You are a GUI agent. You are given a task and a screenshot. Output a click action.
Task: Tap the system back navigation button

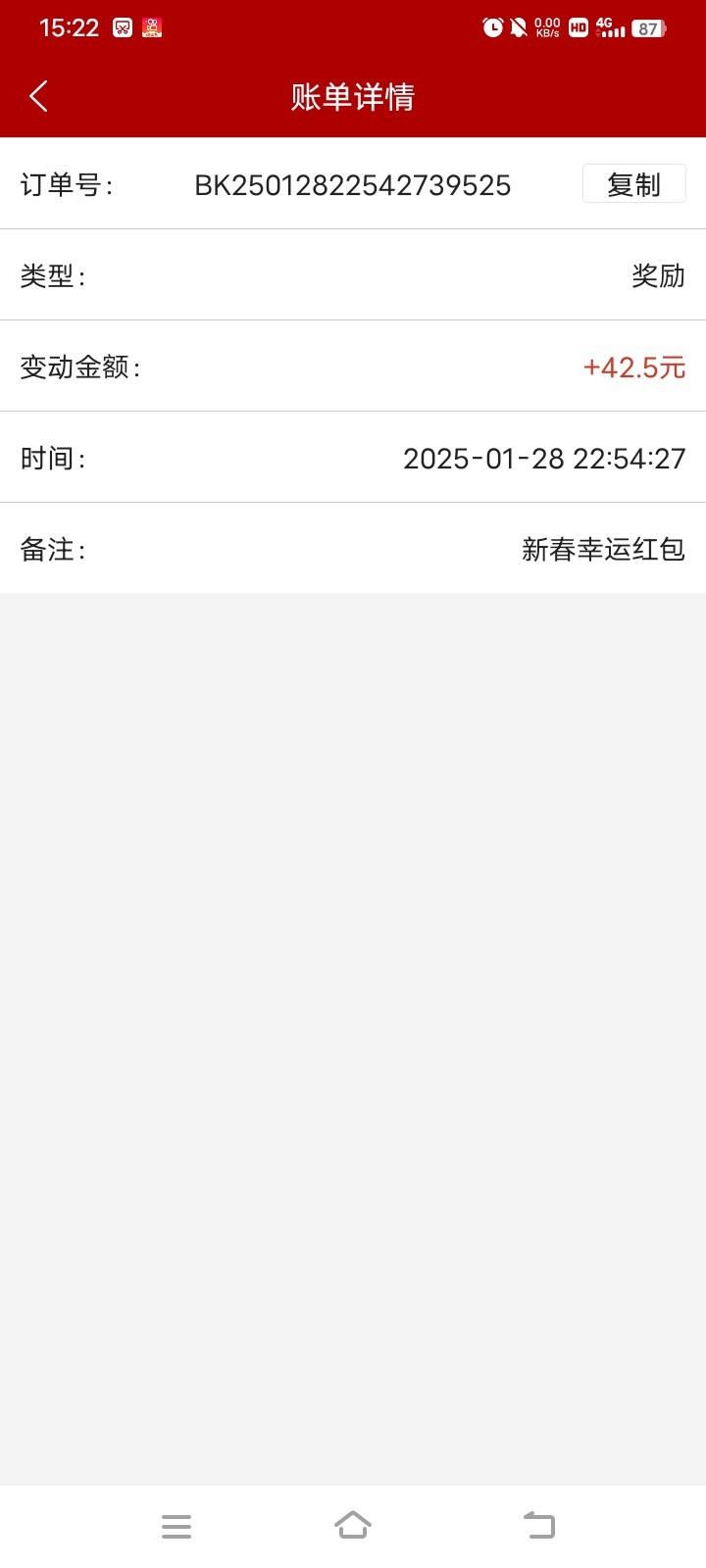538,1525
